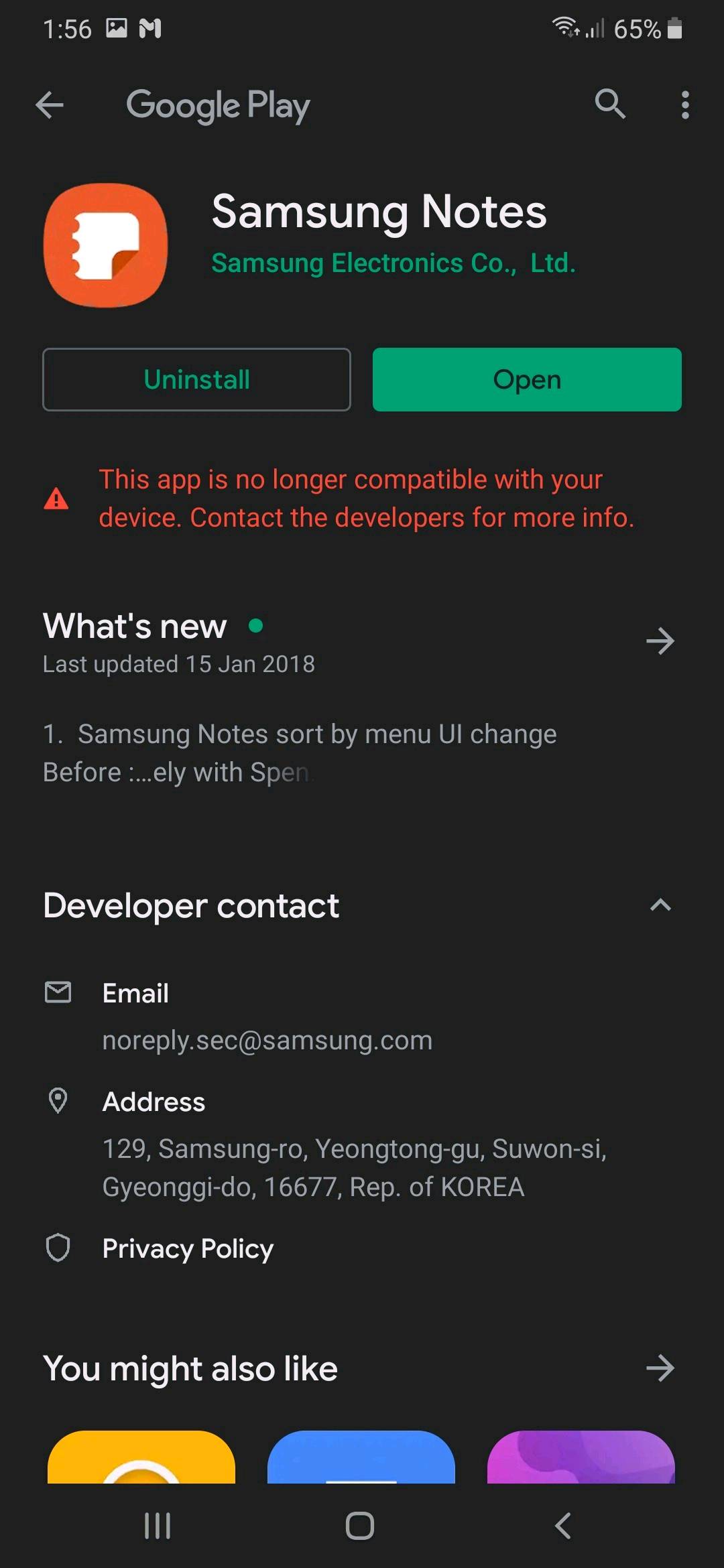Open the search icon in the app bar
The height and width of the screenshot is (1568, 724).
point(610,105)
